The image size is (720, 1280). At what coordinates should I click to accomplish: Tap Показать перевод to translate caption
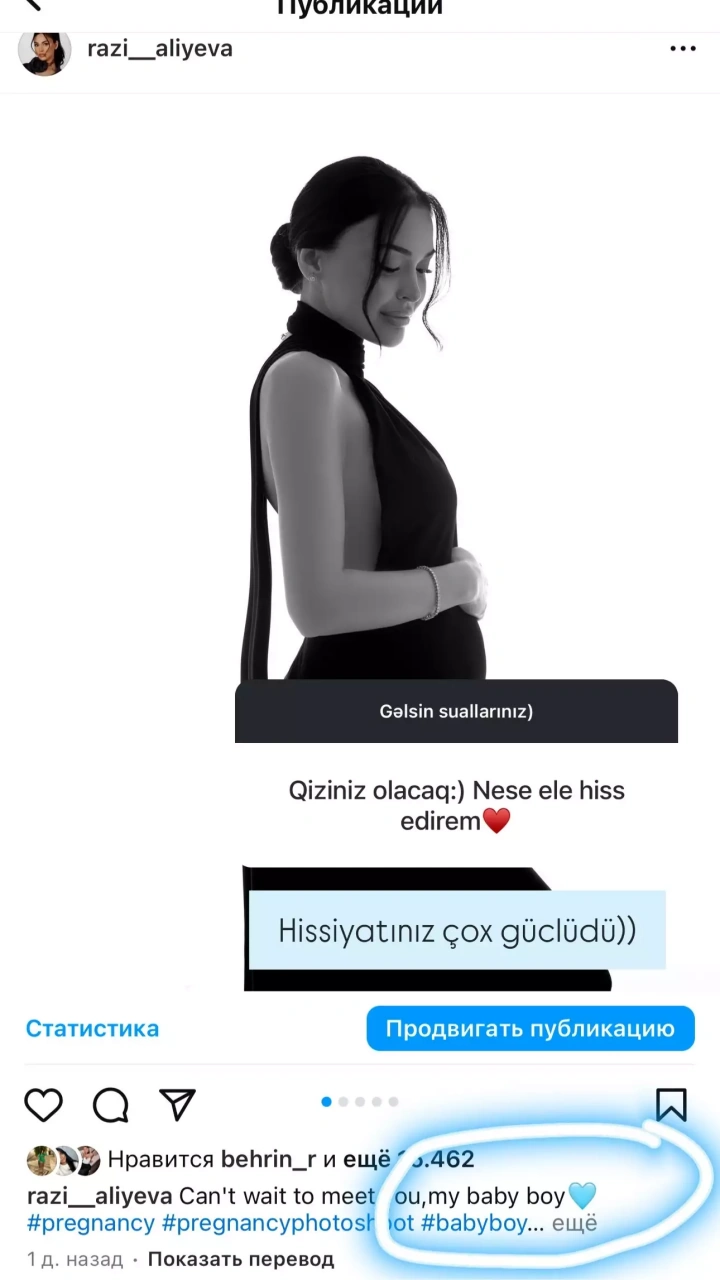pyautogui.click(x=240, y=1259)
